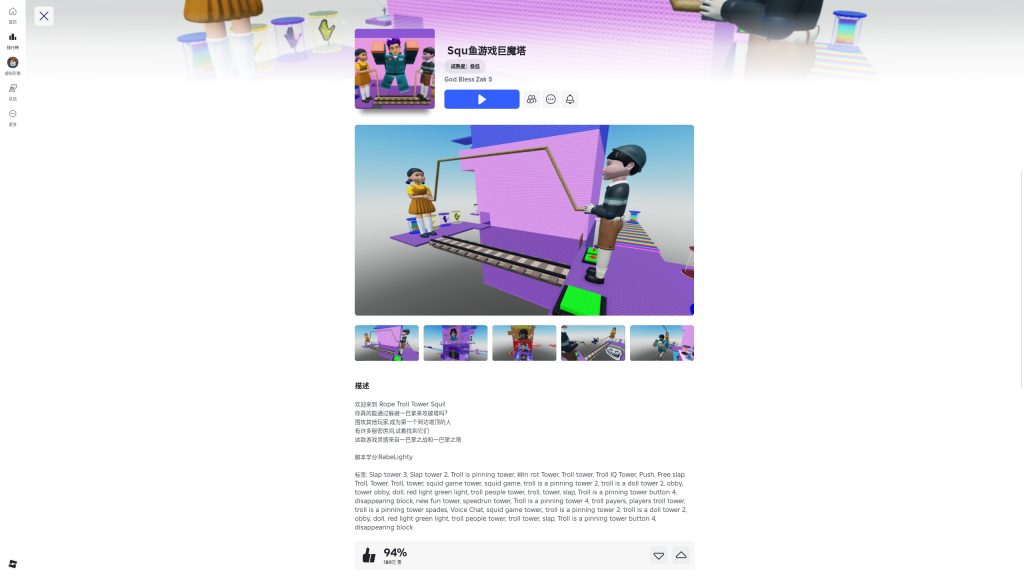Downvote this game
Image resolution: width=1024 pixels, height=576 pixels.
658,555
